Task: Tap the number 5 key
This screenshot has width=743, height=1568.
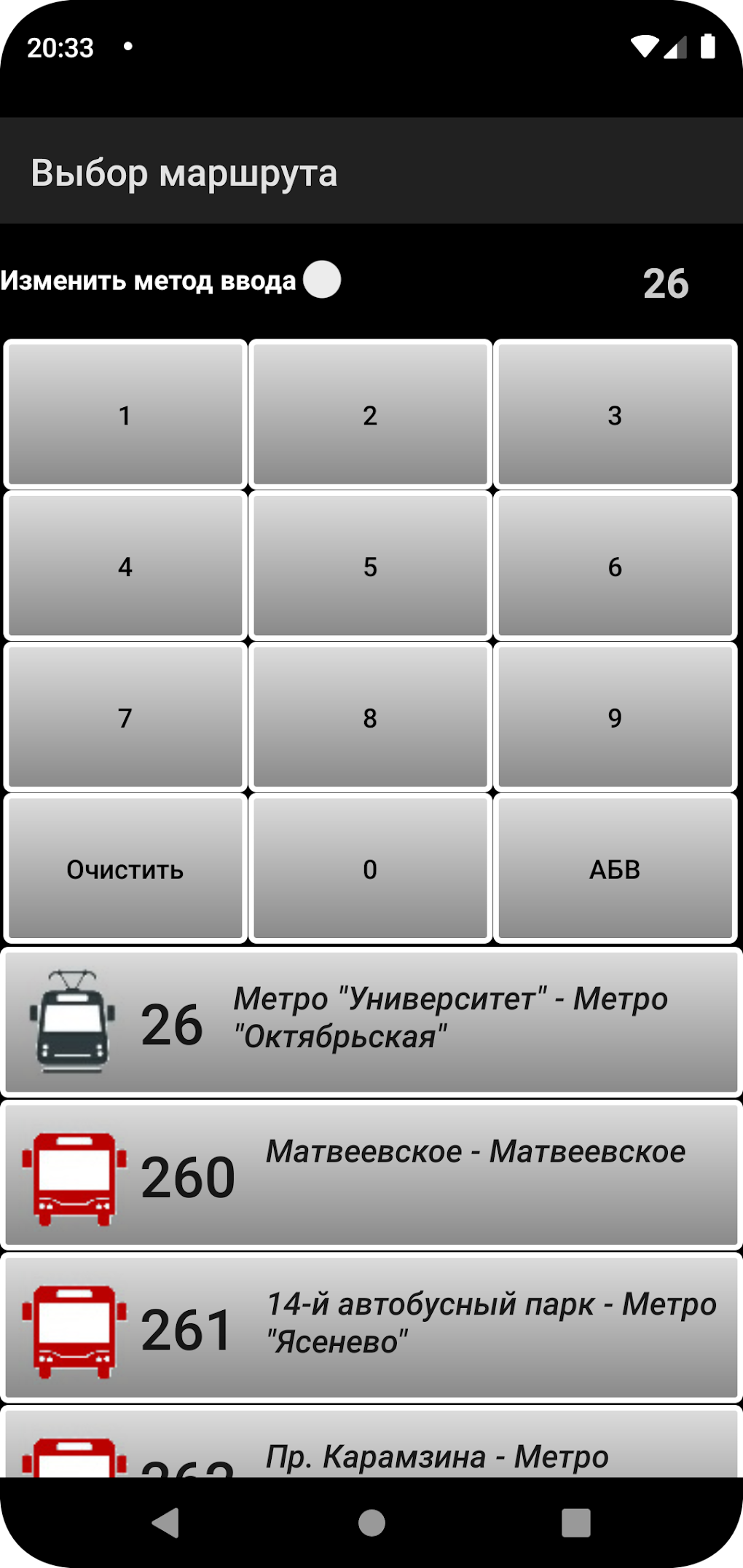Action: coord(370,566)
